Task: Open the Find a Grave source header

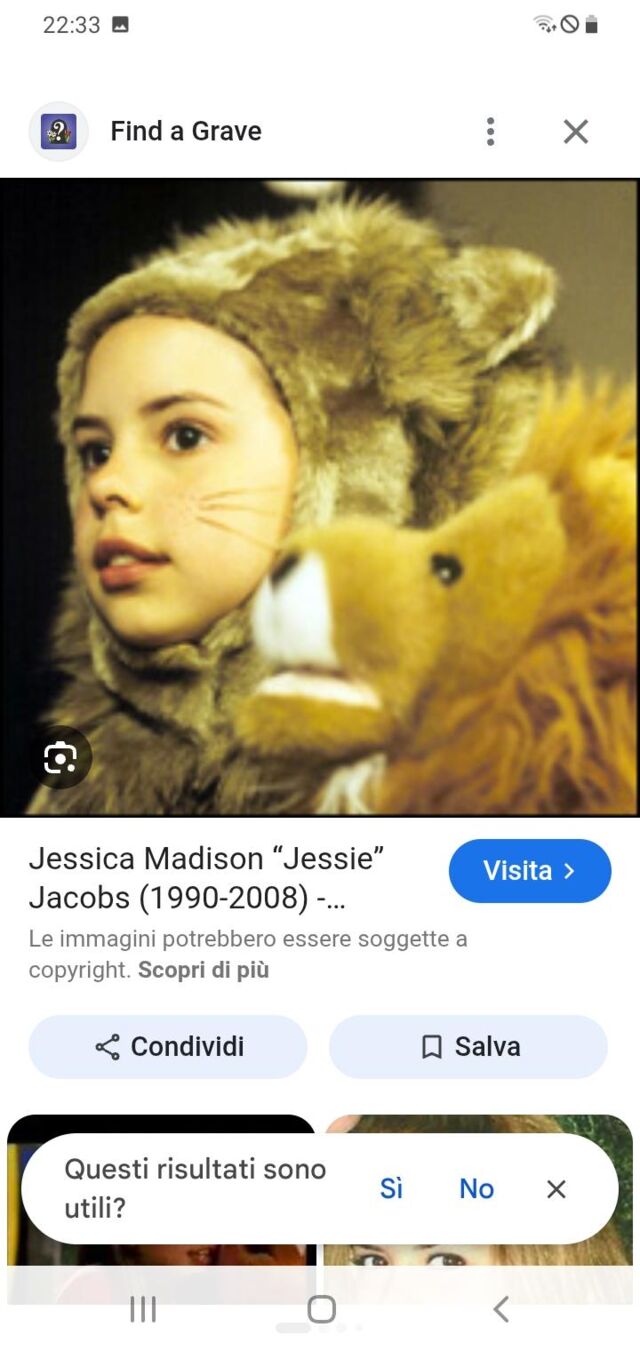Action: coord(185,131)
